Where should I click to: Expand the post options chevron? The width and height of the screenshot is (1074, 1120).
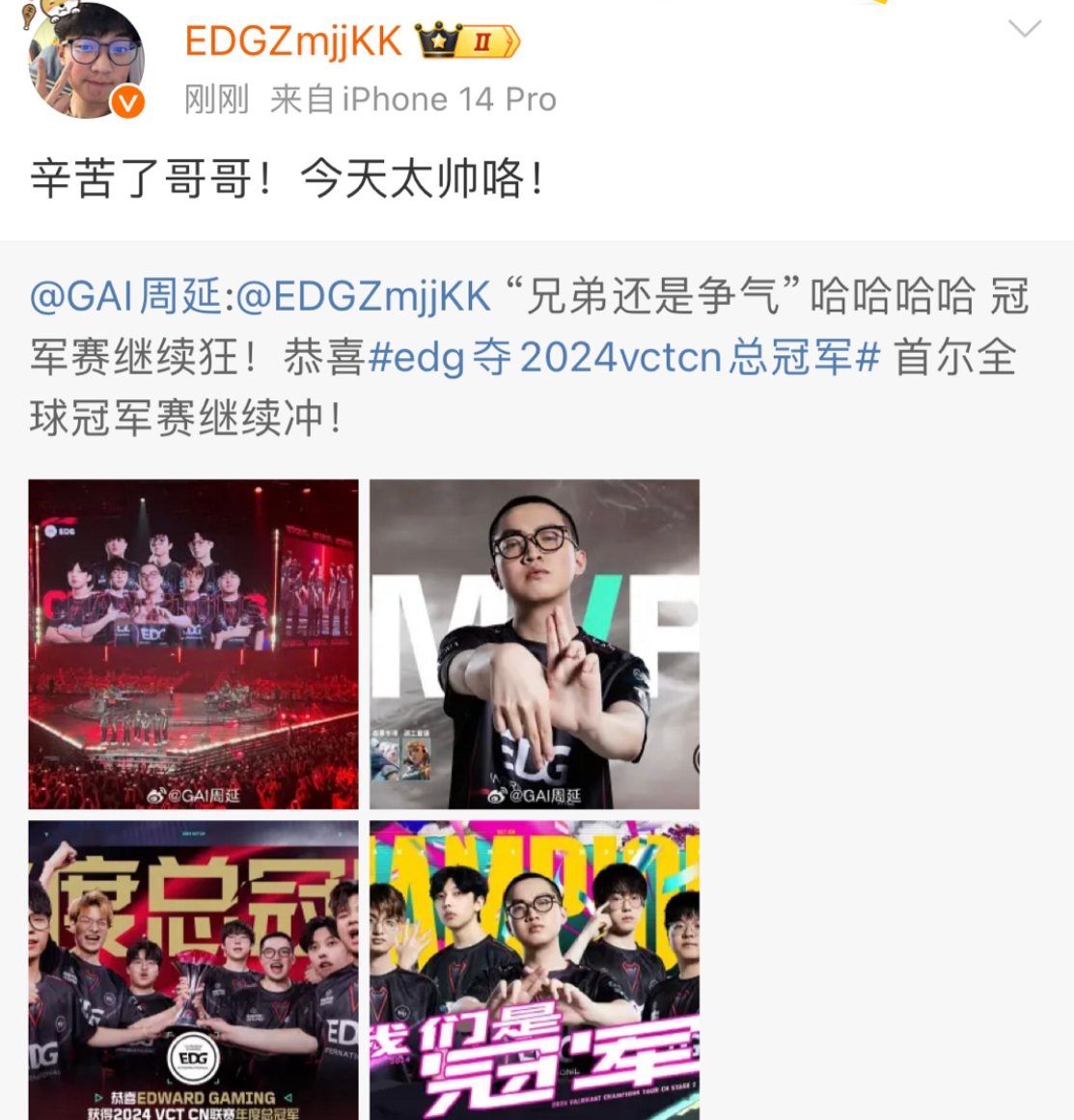1024,29
